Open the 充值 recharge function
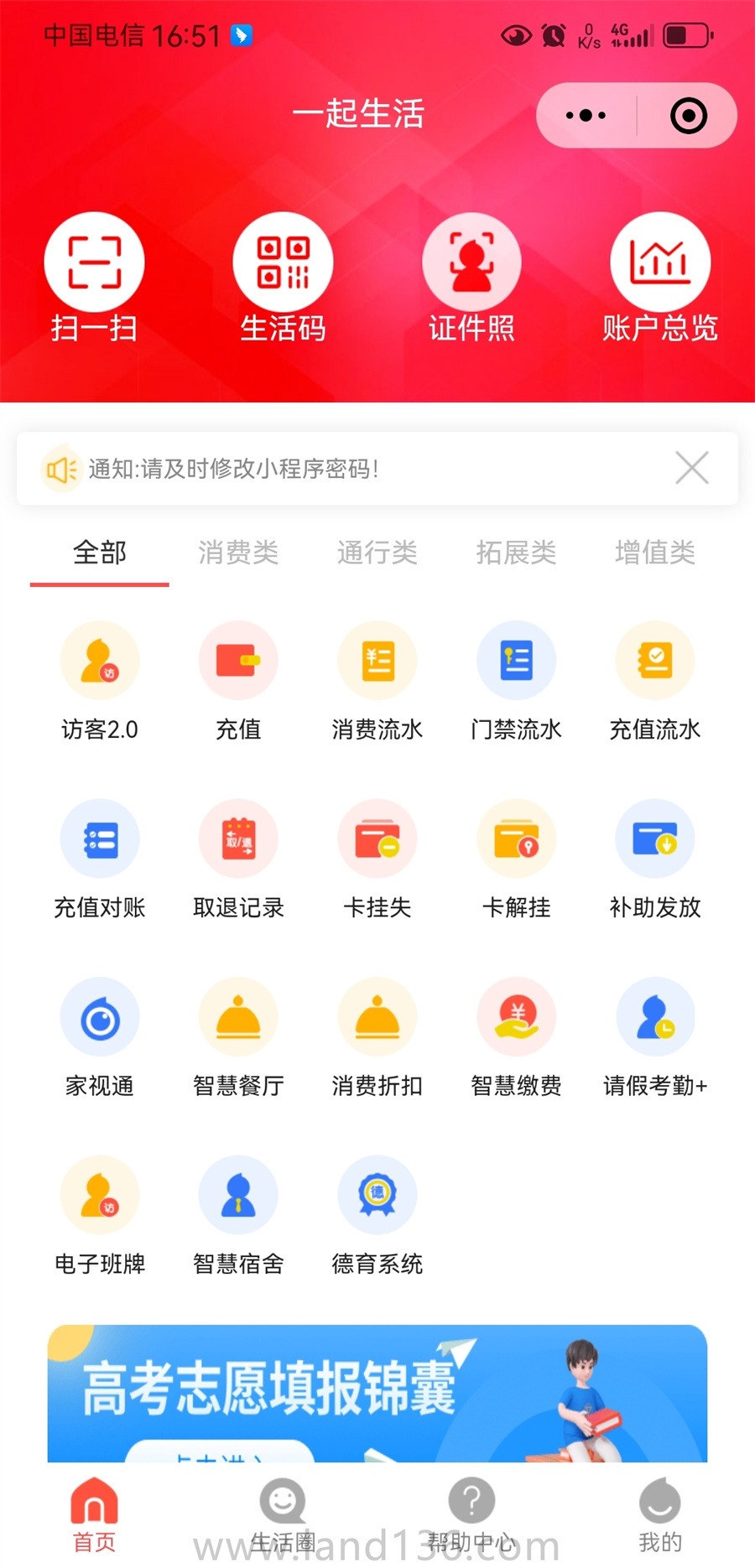 (x=238, y=679)
